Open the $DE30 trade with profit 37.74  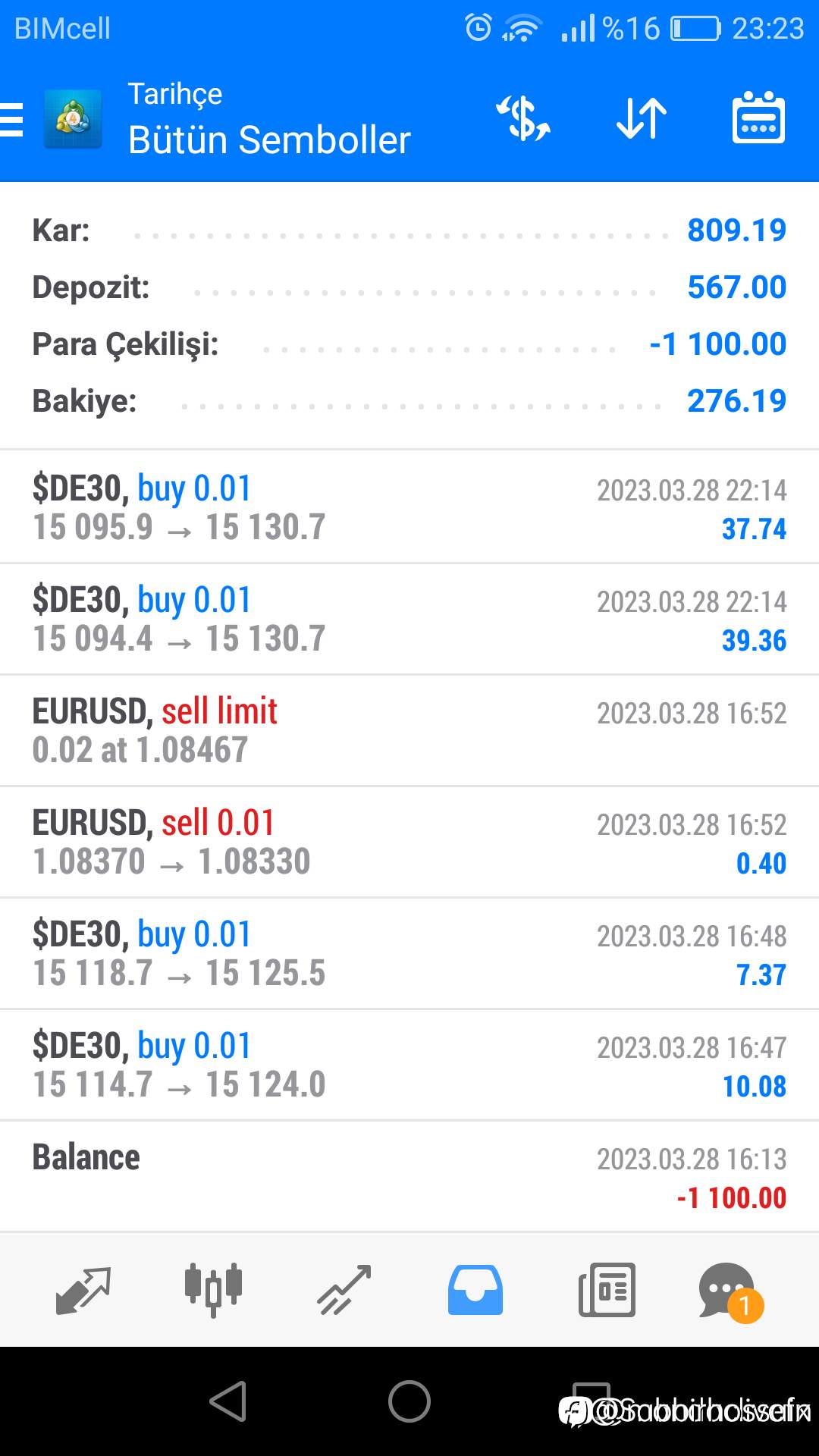tap(409, 507)
